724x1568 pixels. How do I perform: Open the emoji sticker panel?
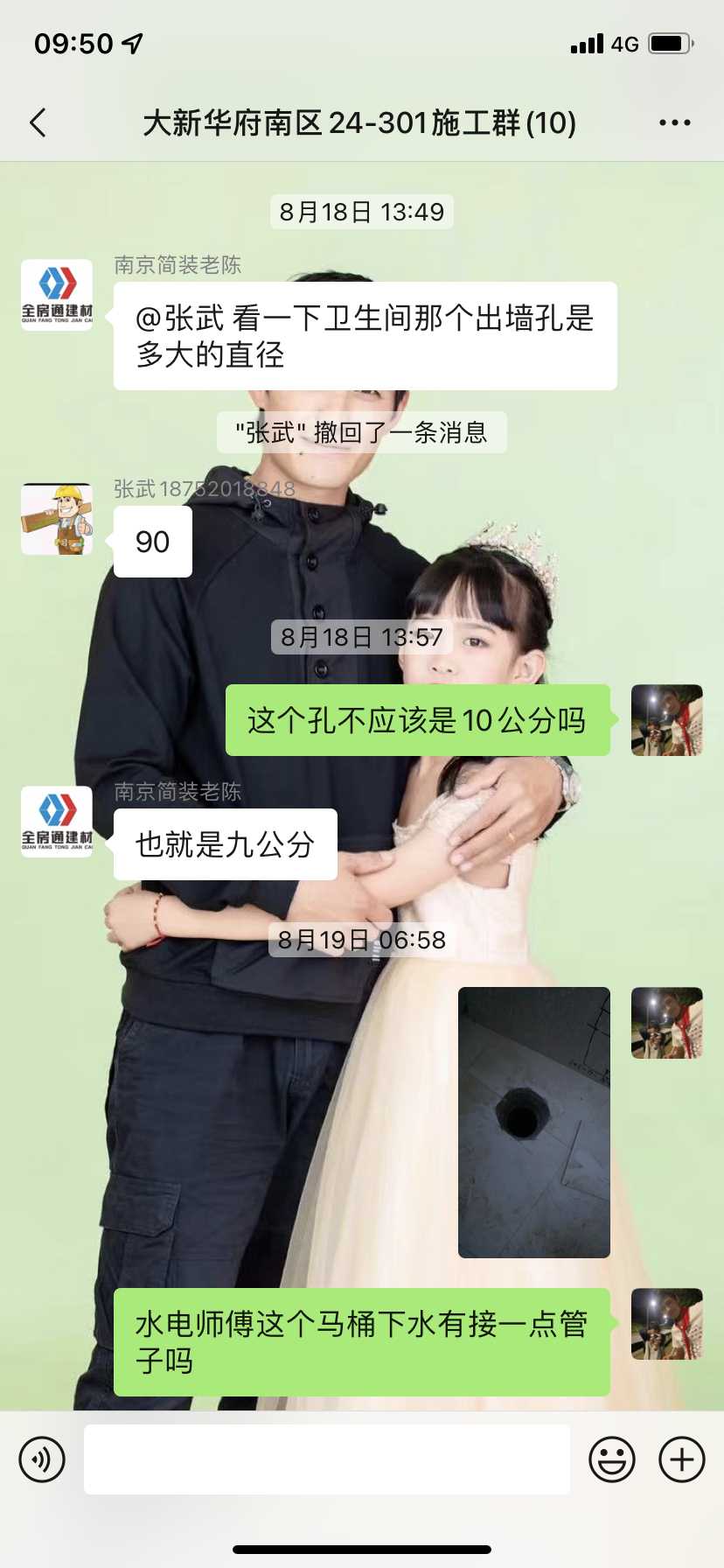point(612,1459)
